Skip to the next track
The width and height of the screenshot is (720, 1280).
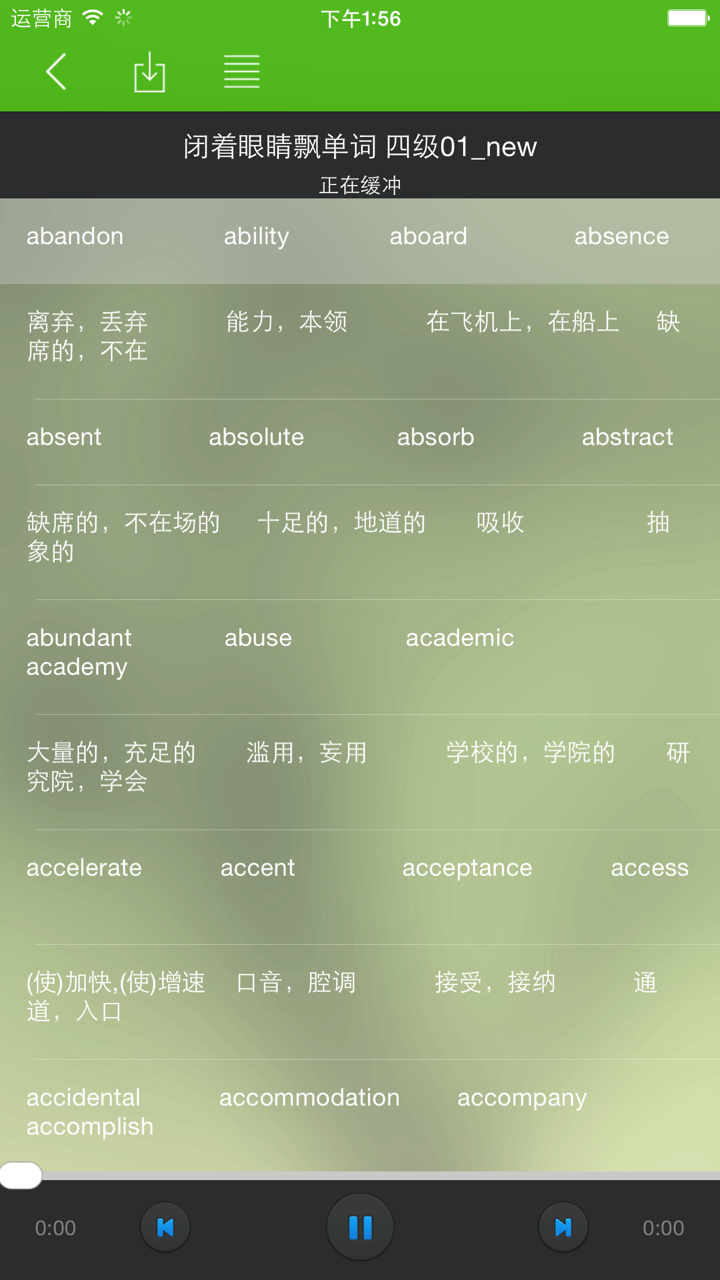point(563,1227)
